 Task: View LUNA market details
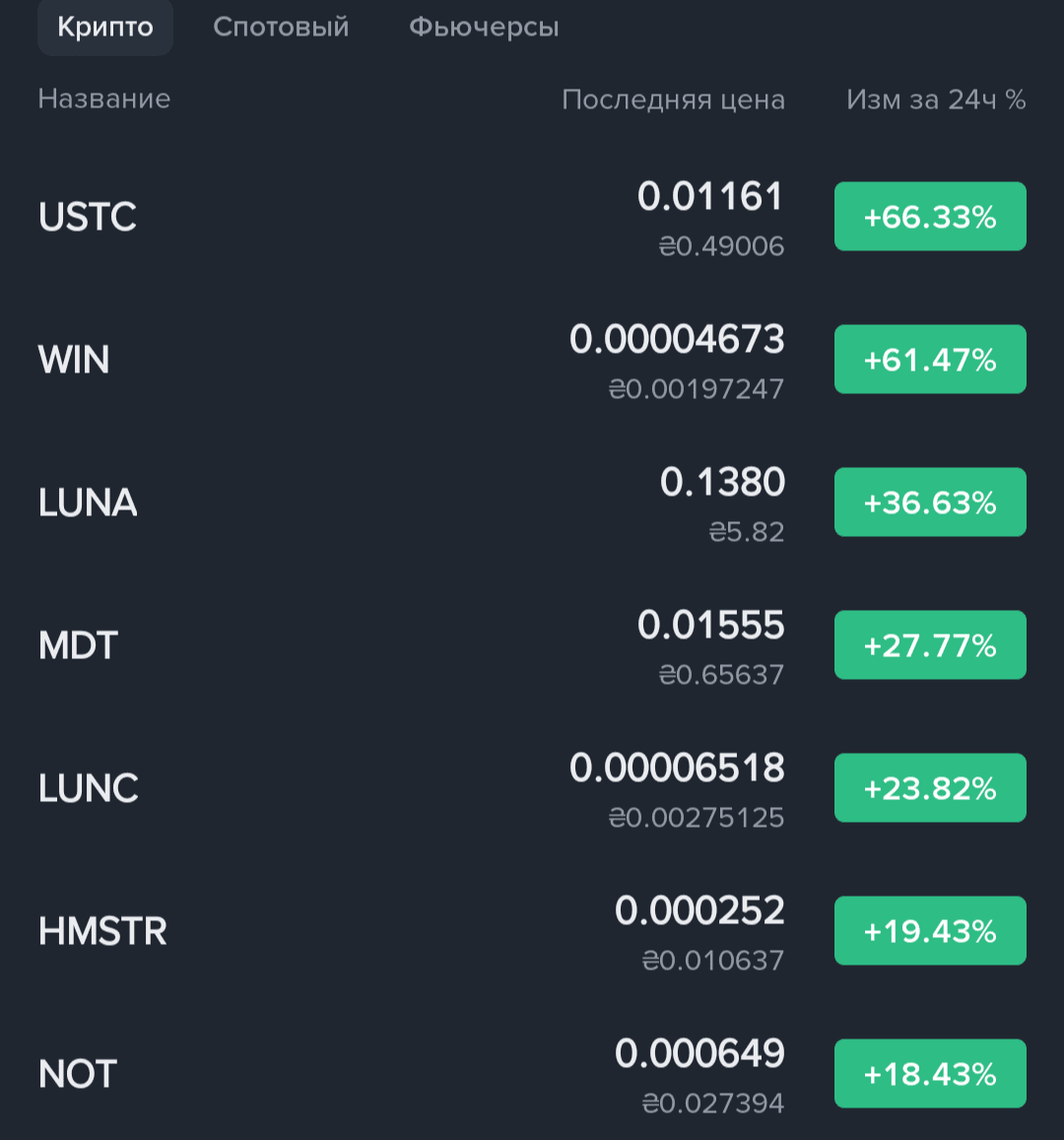point(88,503)
